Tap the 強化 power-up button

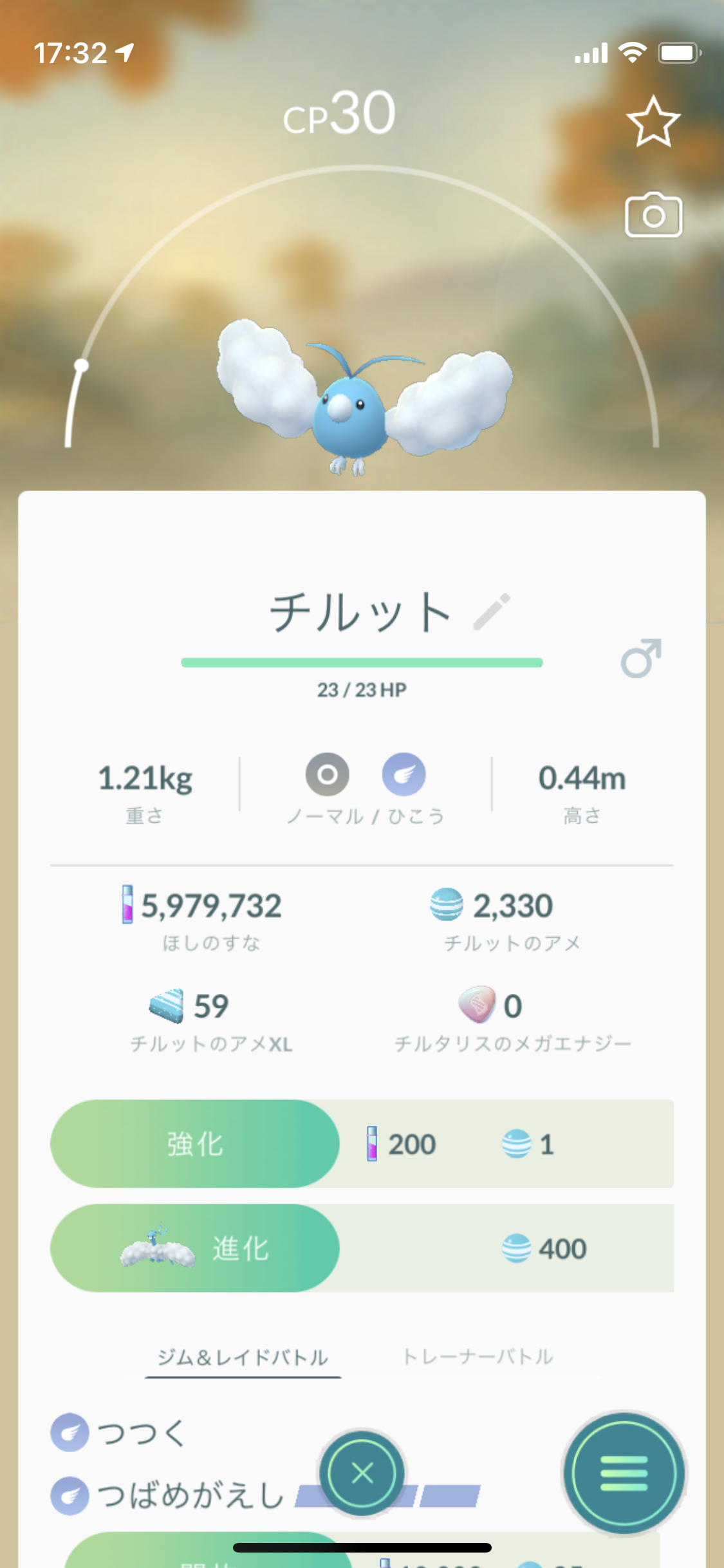coord(194,1144)
